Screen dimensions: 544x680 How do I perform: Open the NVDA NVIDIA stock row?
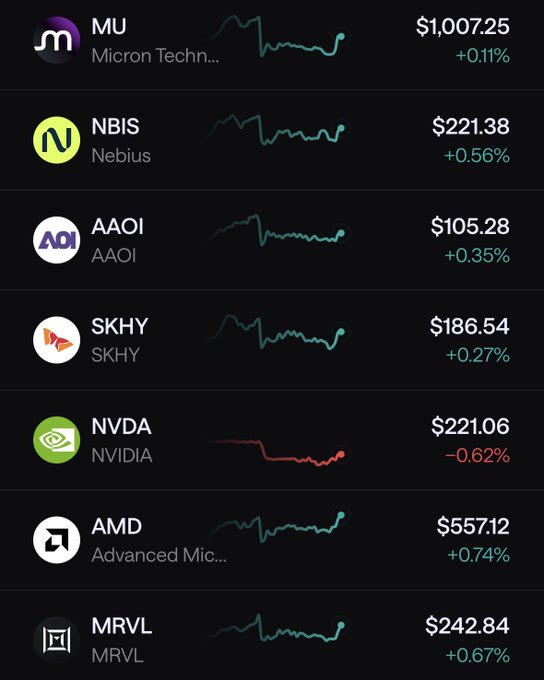click(272, 440)
